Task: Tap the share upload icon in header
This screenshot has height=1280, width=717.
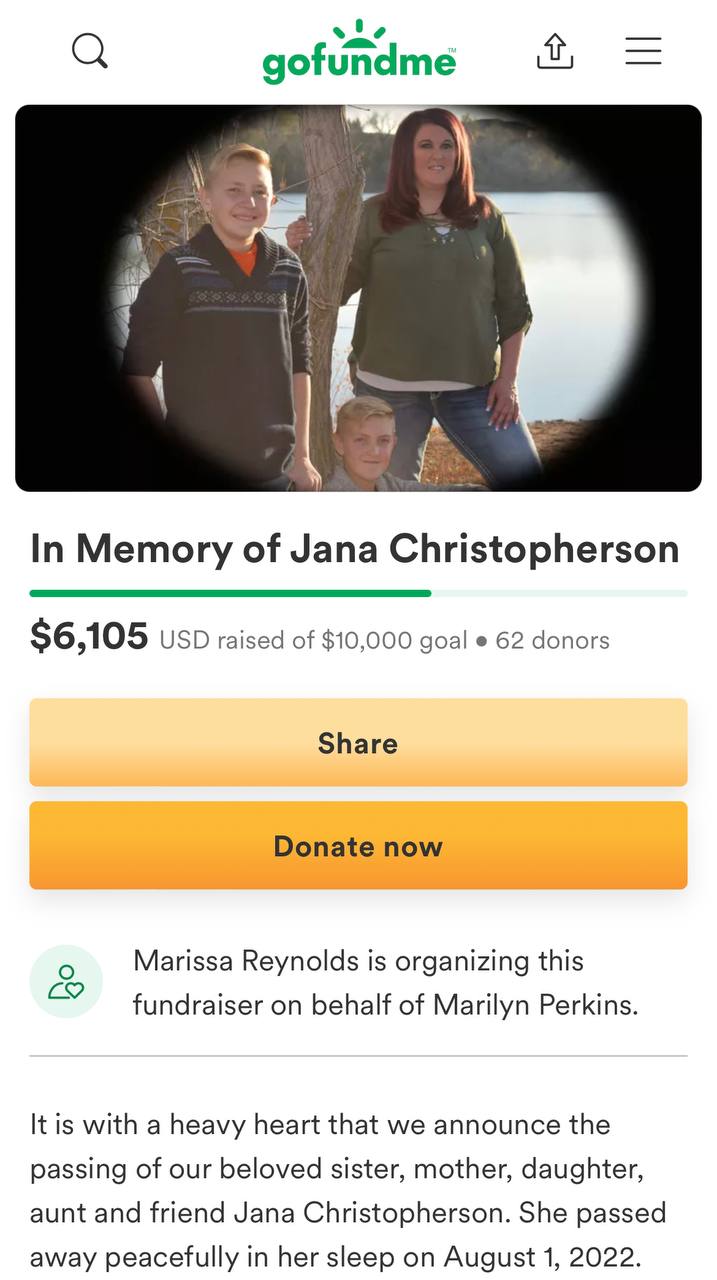Action: coord(555,50)
